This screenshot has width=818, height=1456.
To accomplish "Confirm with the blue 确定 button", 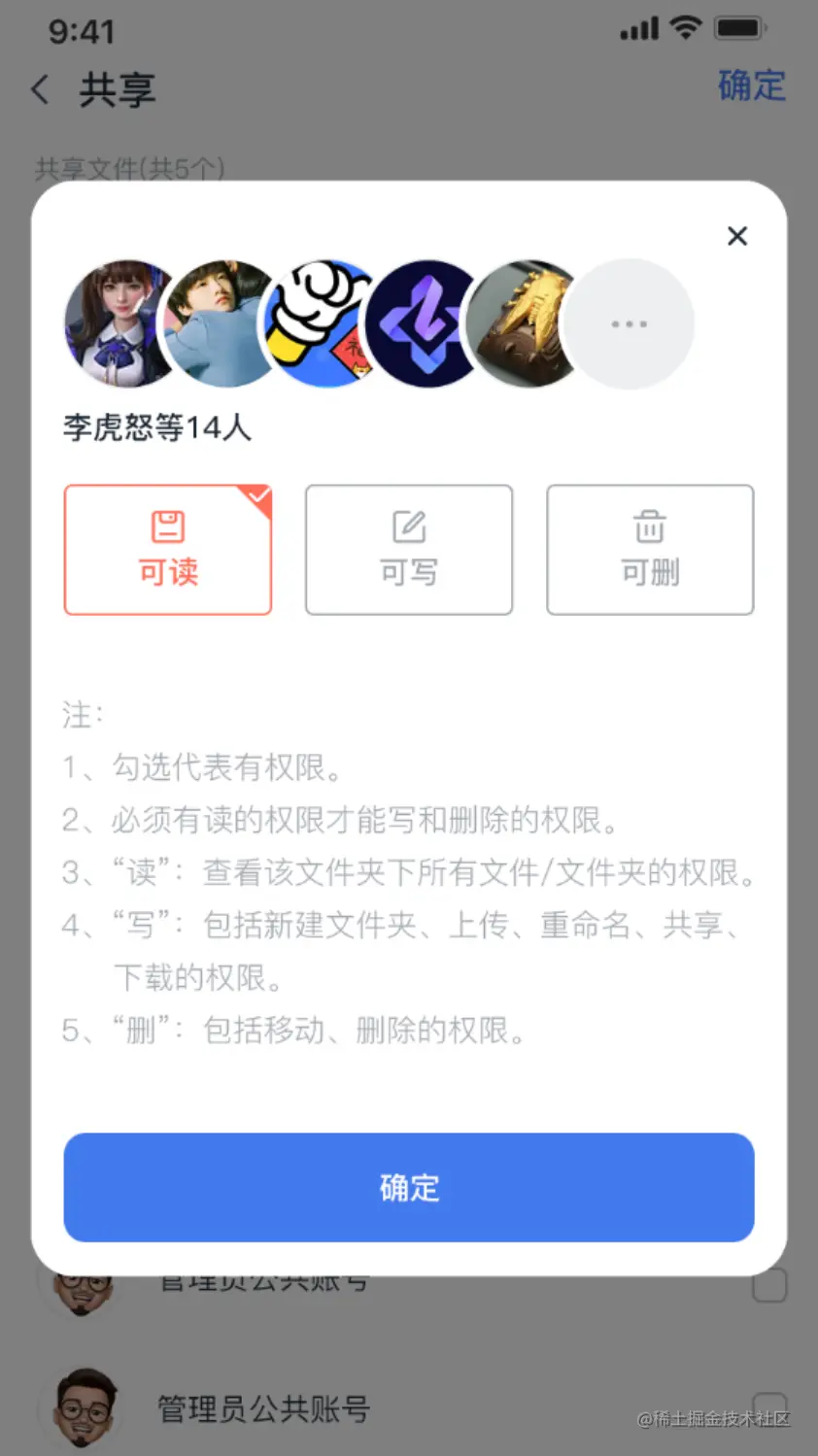I will click(409, 1187).
